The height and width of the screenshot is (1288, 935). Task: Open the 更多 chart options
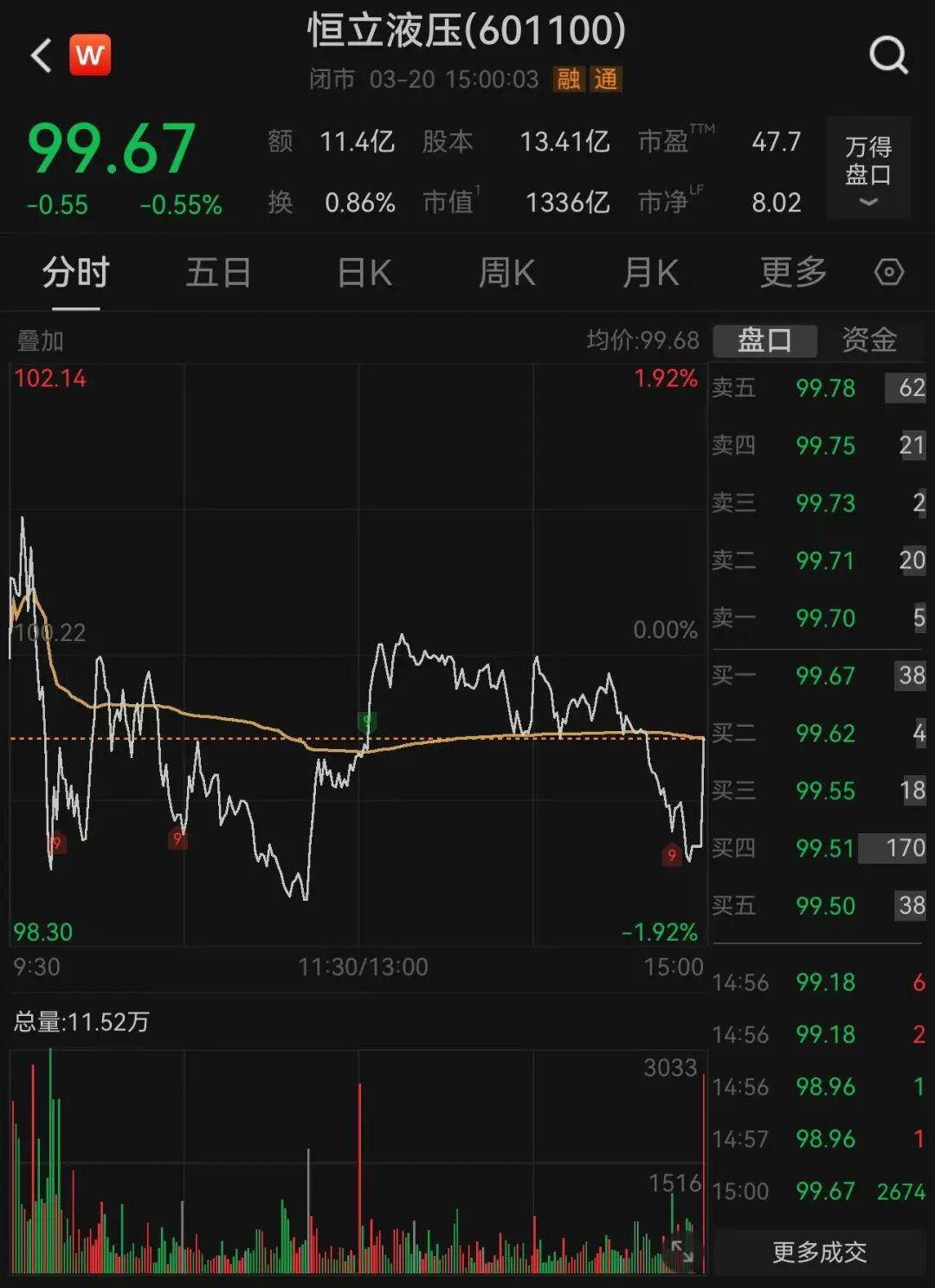pos(793,273)
